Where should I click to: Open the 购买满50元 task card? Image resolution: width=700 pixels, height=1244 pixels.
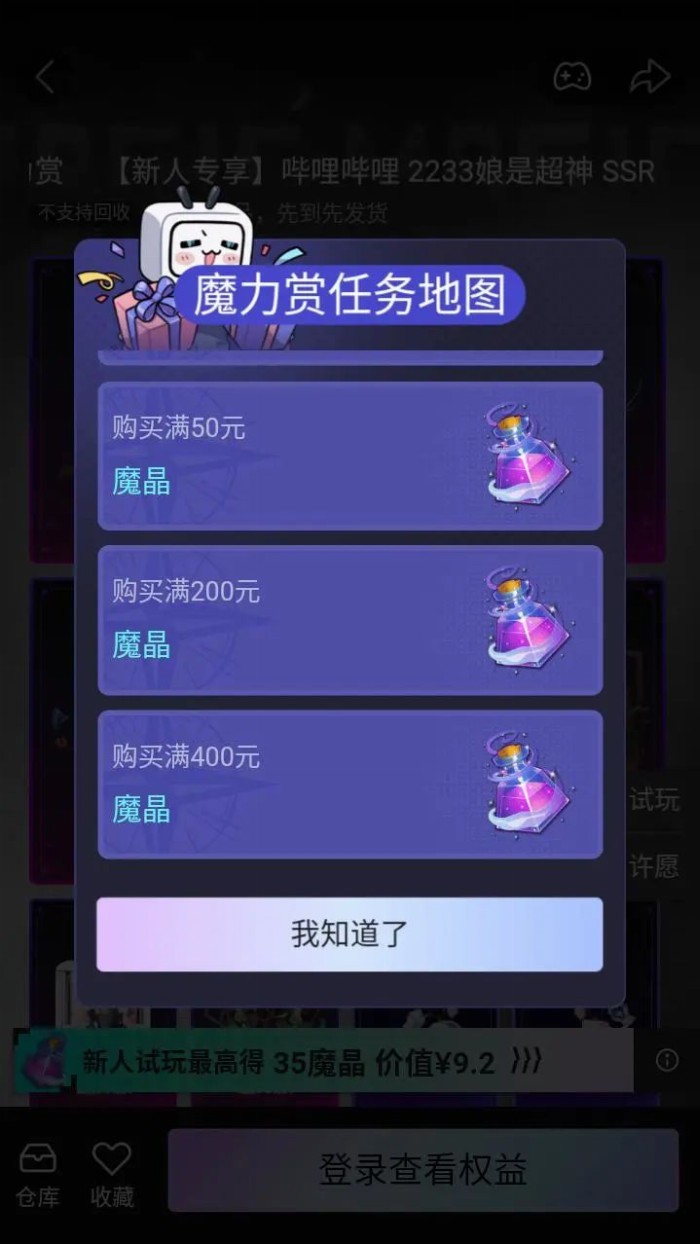coord(349,456)
